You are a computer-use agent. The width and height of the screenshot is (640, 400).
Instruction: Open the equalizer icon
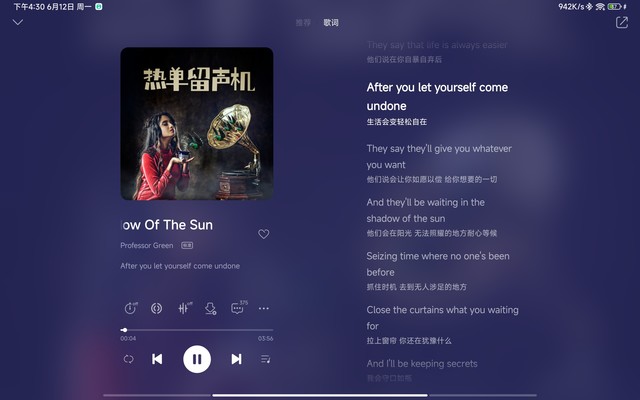tap(184, 308)
